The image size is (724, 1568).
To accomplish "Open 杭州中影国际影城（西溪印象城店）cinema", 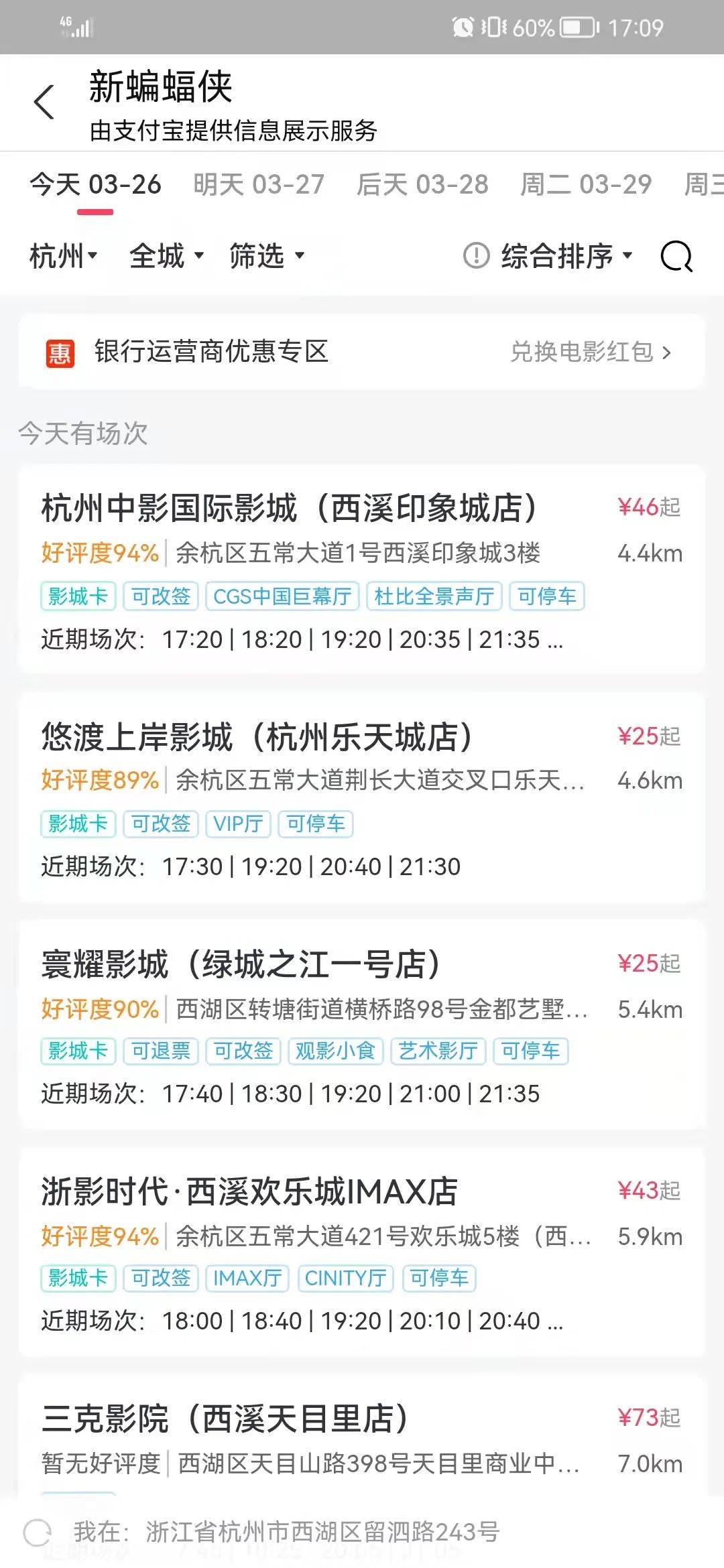I will (x=289, y=508).
